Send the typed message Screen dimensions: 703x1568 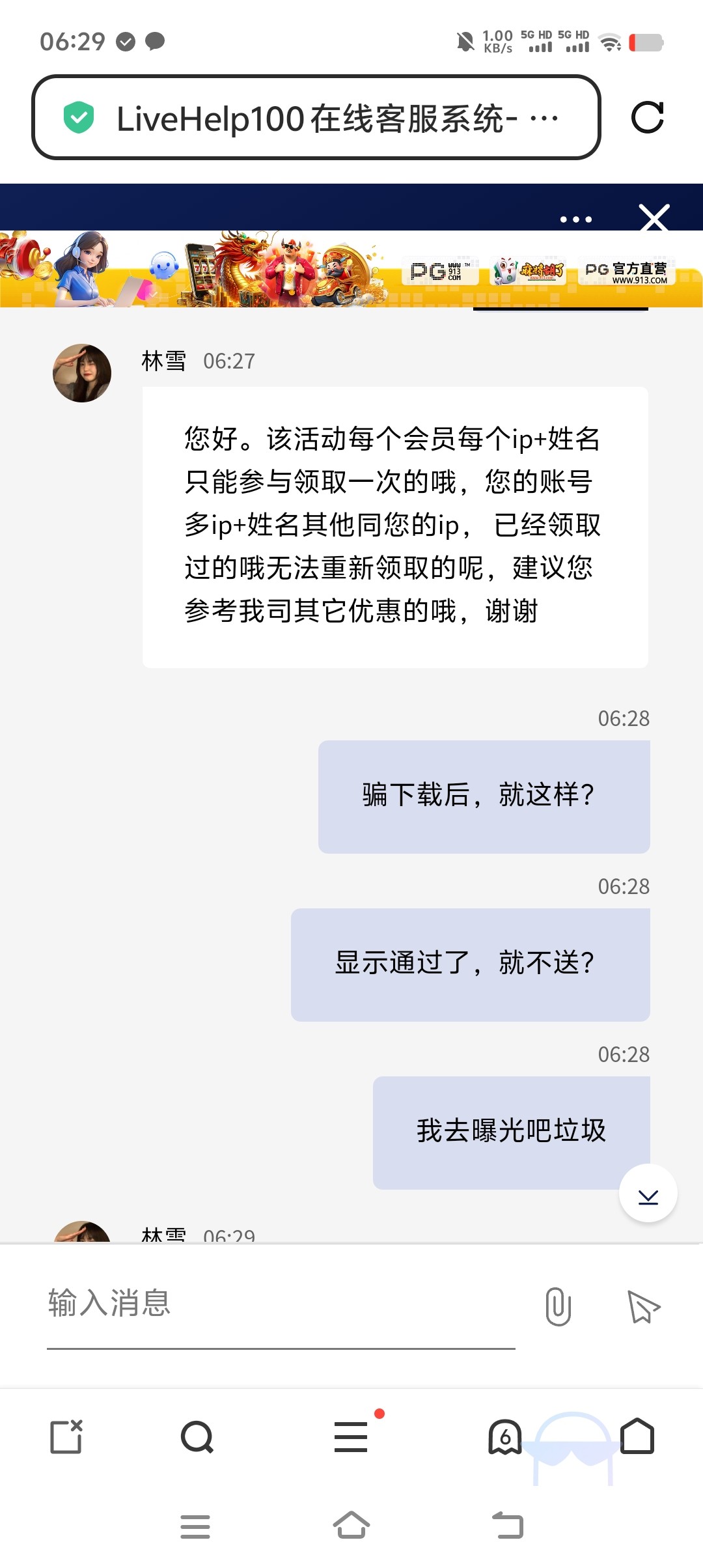tap(644, 1306)
